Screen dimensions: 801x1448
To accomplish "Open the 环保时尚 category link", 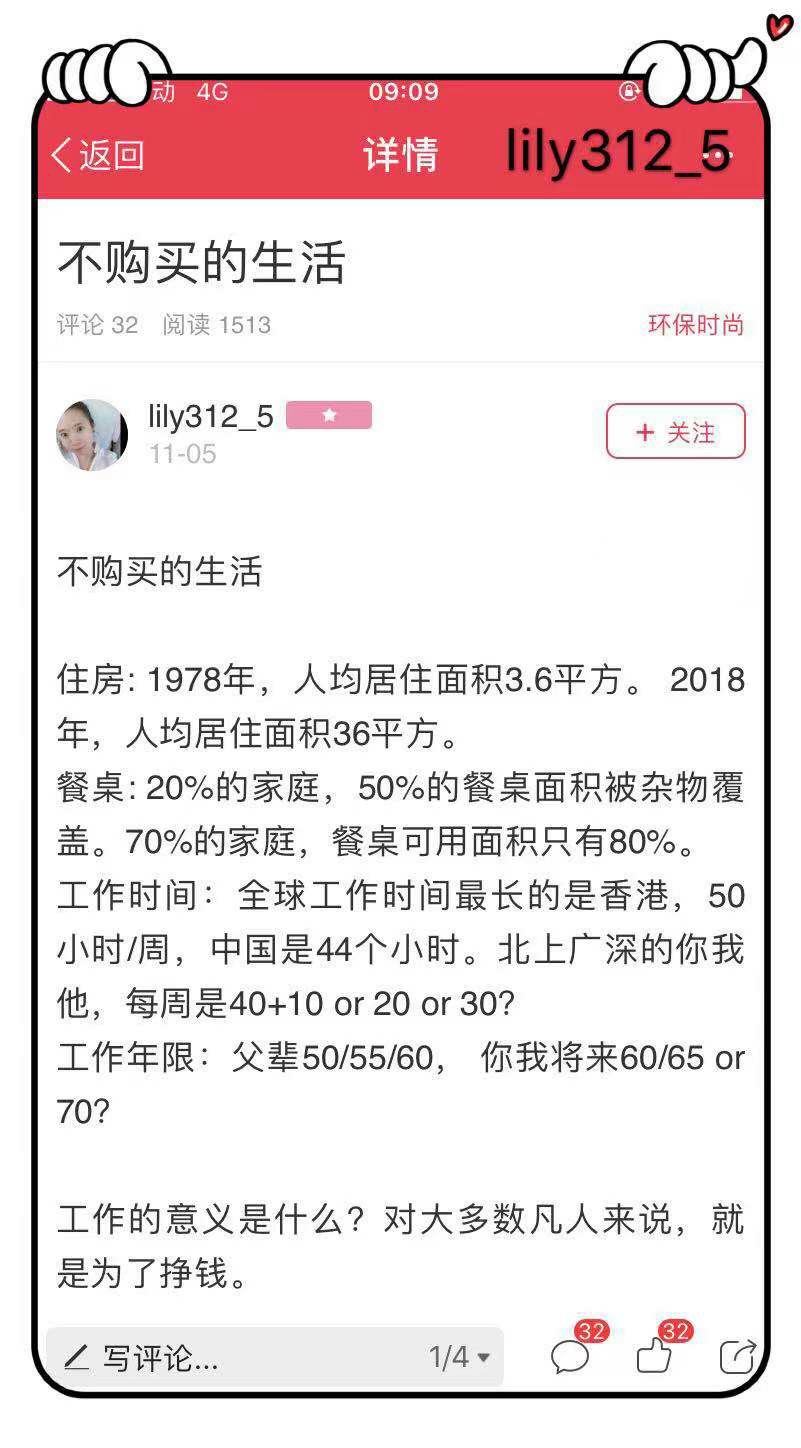I will point(696,325).
